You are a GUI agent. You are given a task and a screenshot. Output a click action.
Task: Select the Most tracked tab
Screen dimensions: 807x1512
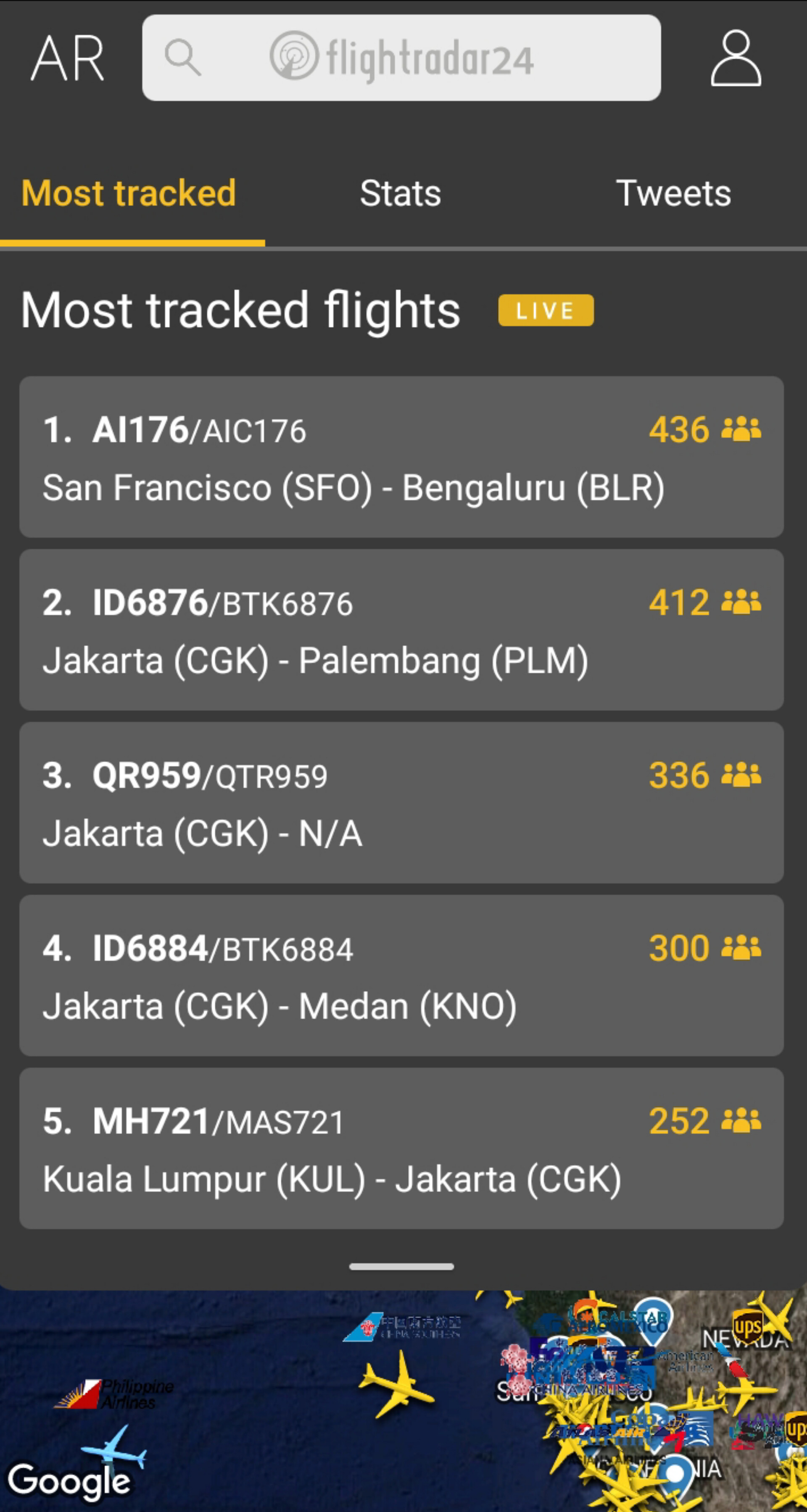tap(129, 193)
